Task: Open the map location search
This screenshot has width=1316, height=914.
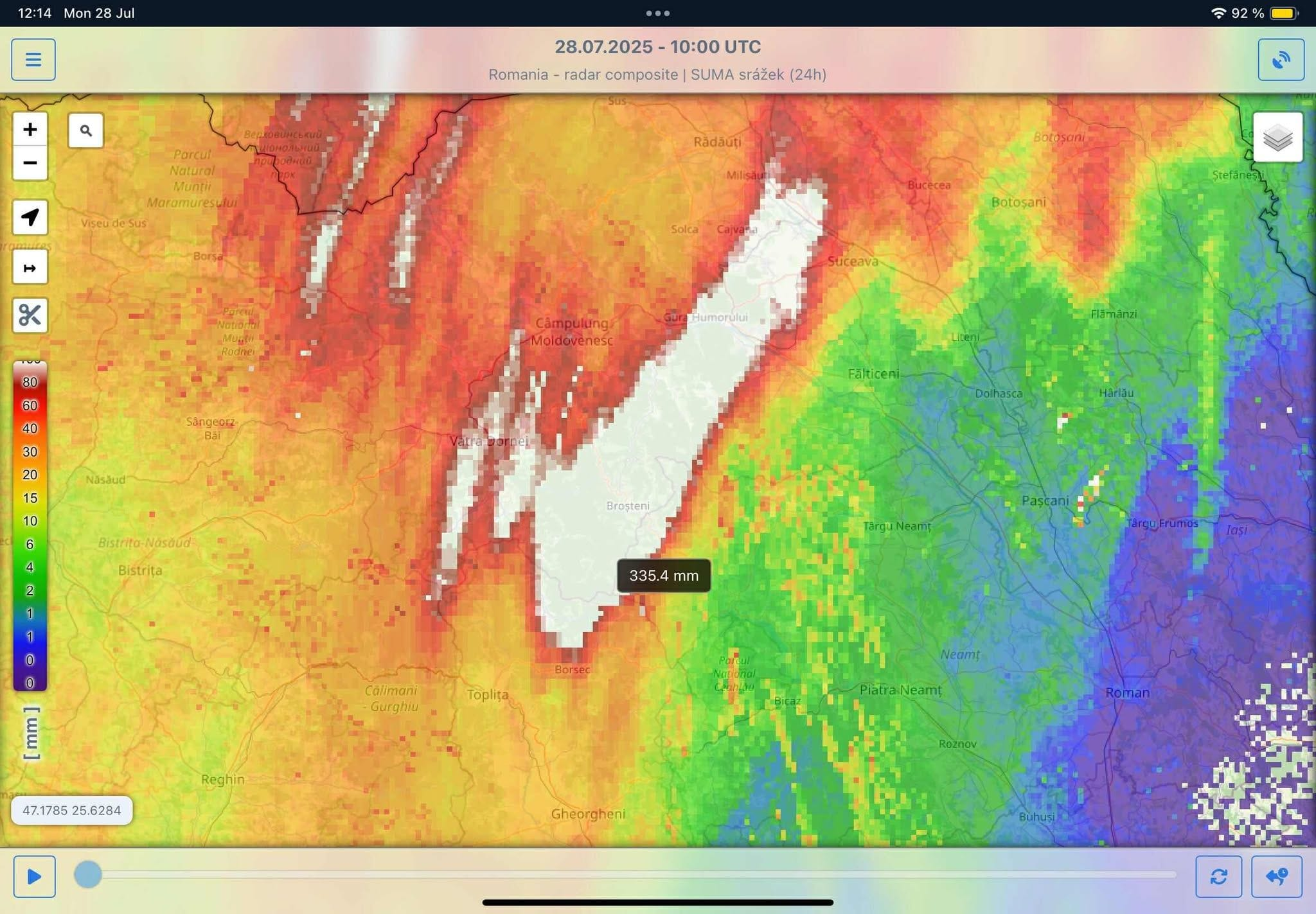Action: [x=85, y=131]
